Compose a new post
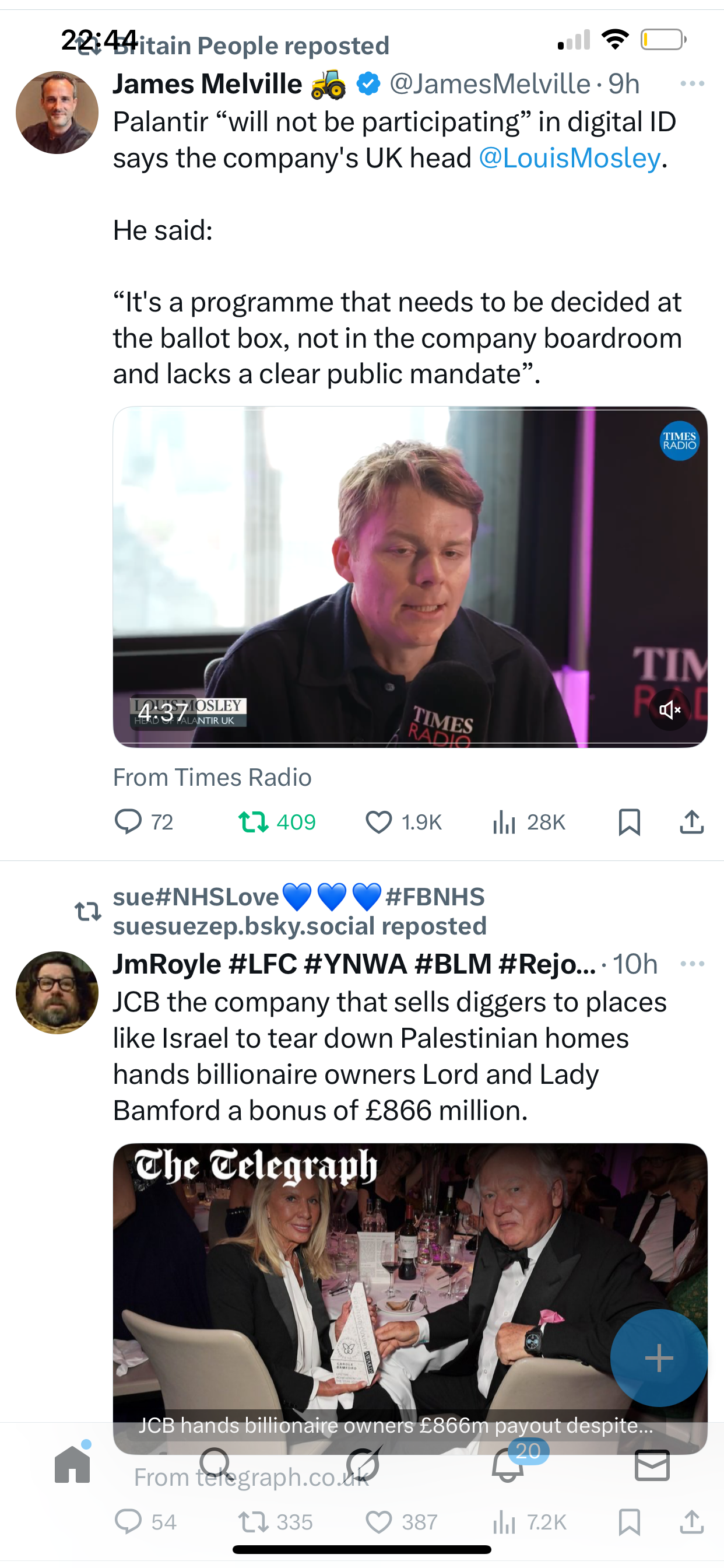 [x=658, y=1357]
